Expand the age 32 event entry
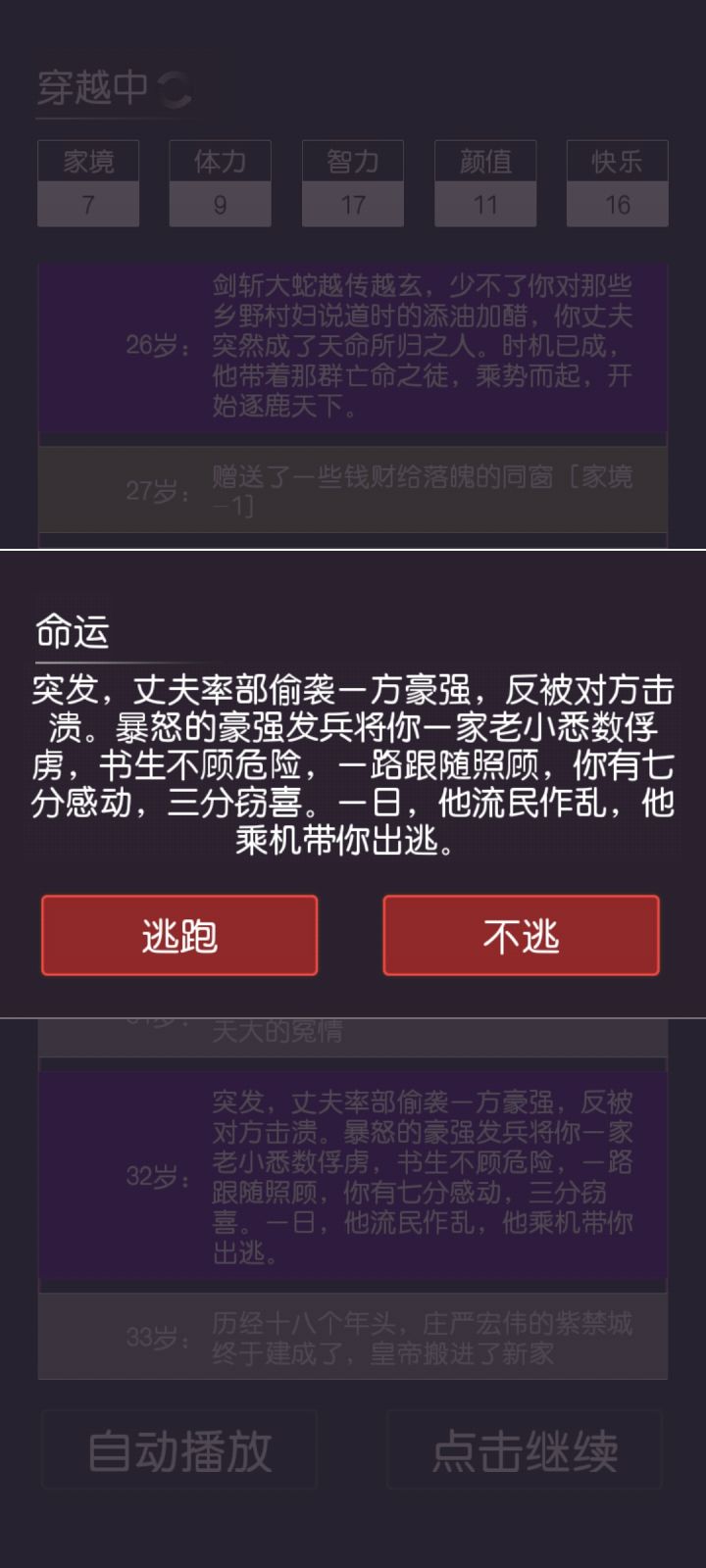The image size is (706, 1568). [x=353, y=1176]
